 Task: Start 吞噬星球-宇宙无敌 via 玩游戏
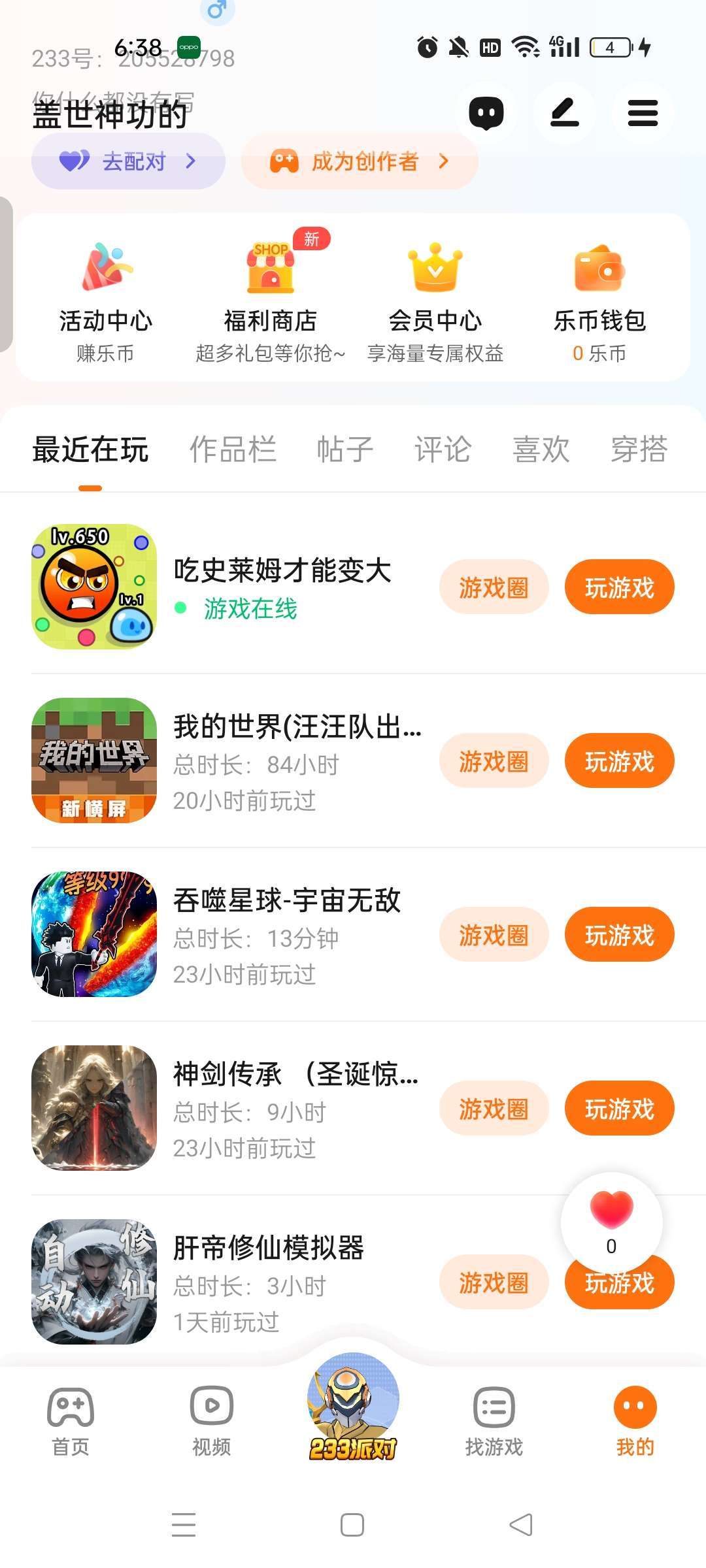[x=619, y=935]
